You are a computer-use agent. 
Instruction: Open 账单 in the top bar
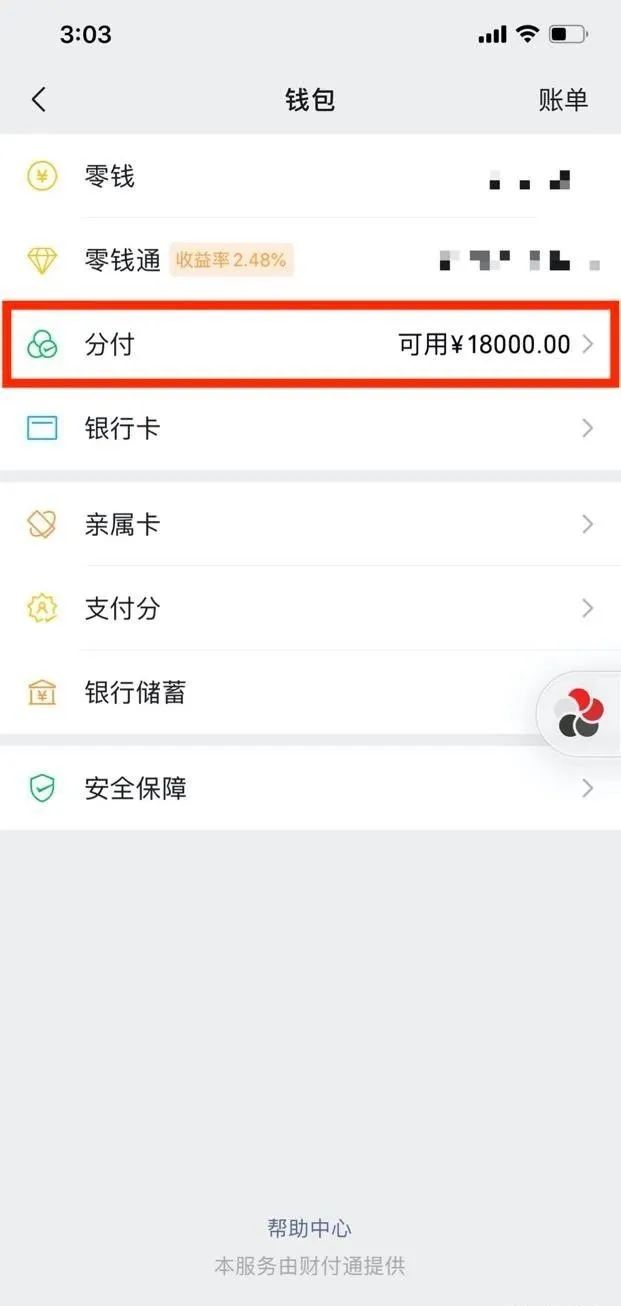coord(563,99)
